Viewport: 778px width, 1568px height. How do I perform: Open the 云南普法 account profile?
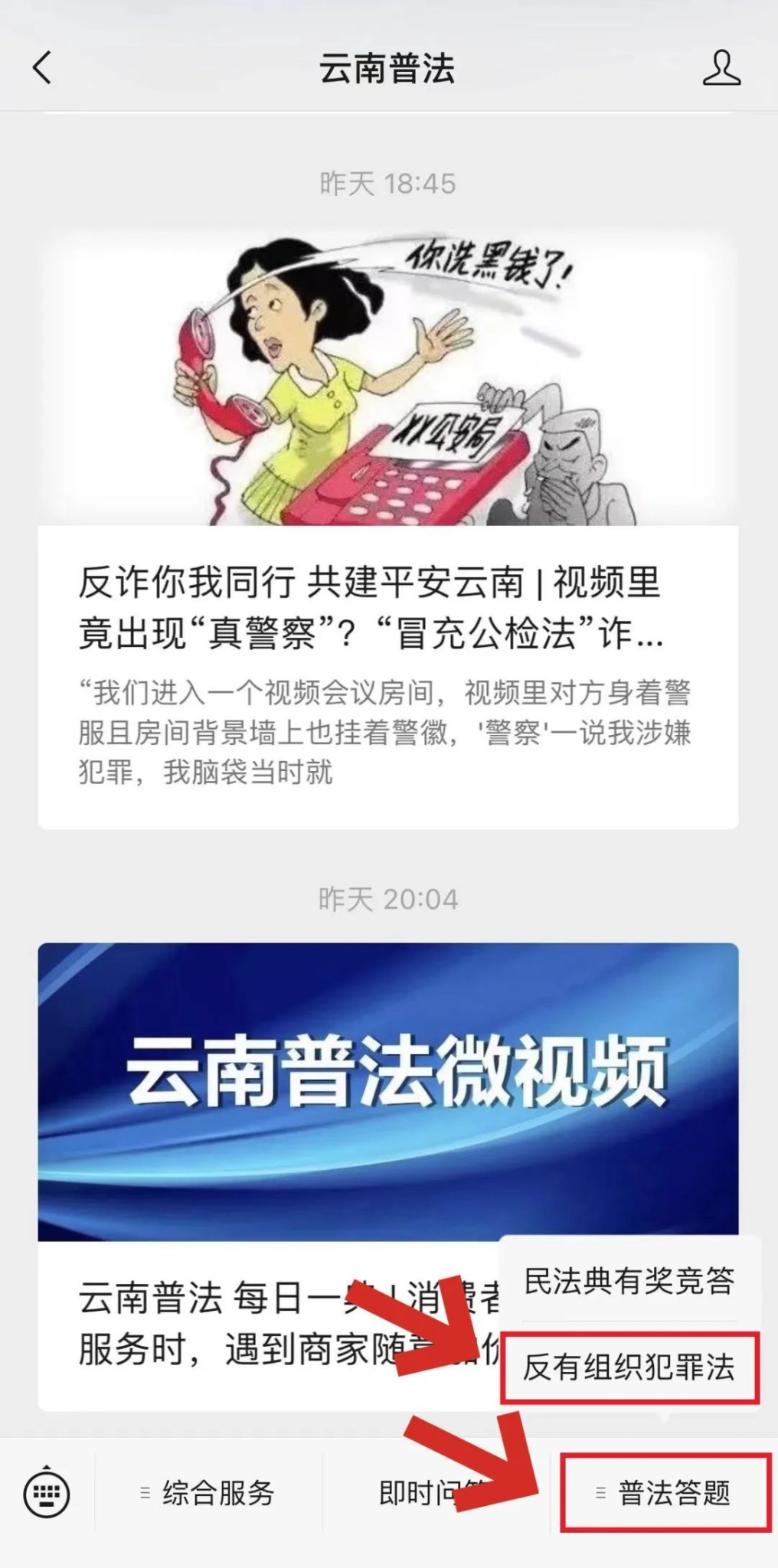pos(721,68)
